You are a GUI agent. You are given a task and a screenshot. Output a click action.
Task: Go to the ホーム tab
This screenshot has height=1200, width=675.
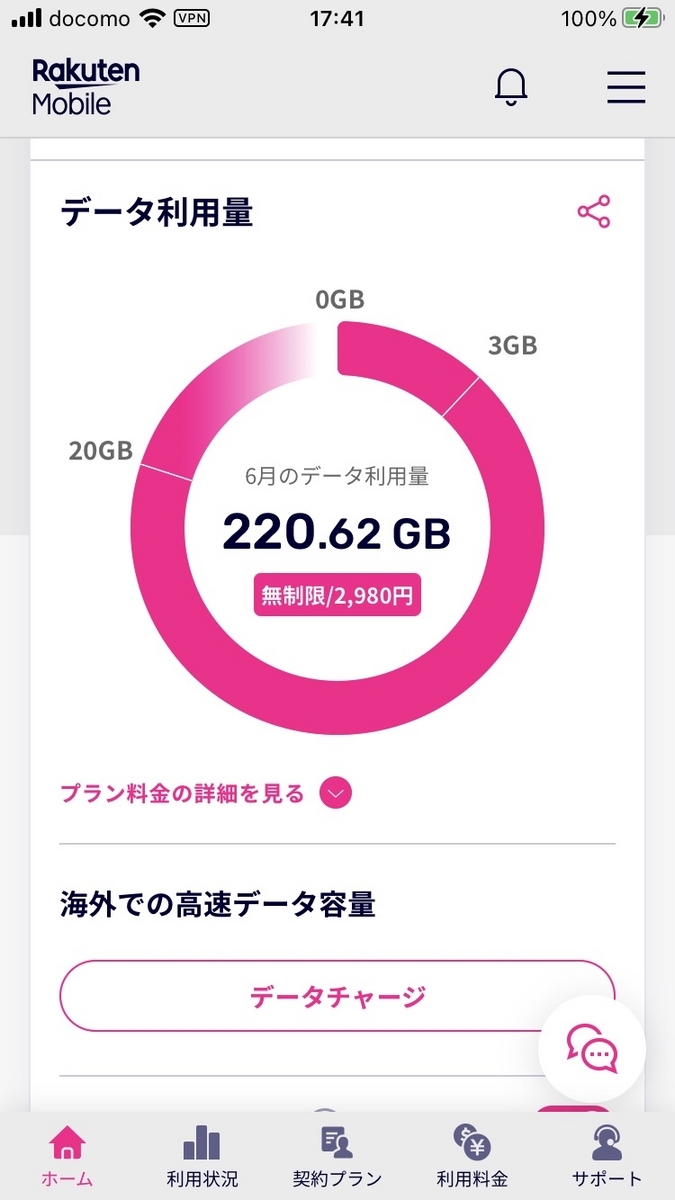coord(67,1156)
